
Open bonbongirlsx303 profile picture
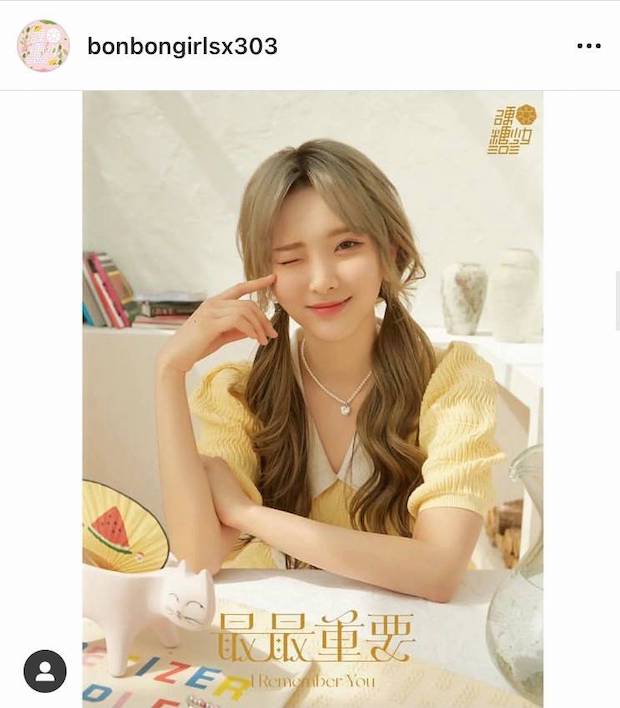(43, 46)
